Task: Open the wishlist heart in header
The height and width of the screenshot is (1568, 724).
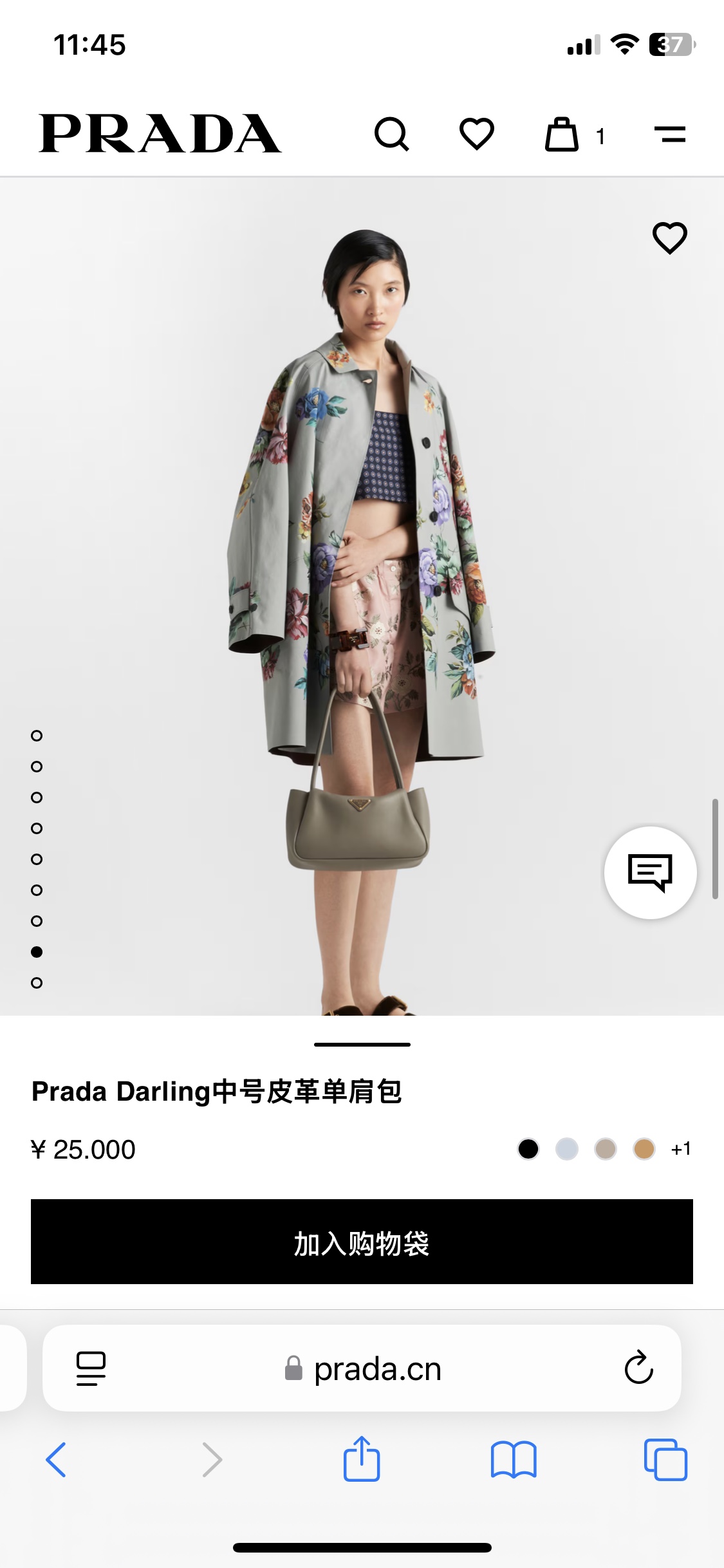Action: [476, 134]
